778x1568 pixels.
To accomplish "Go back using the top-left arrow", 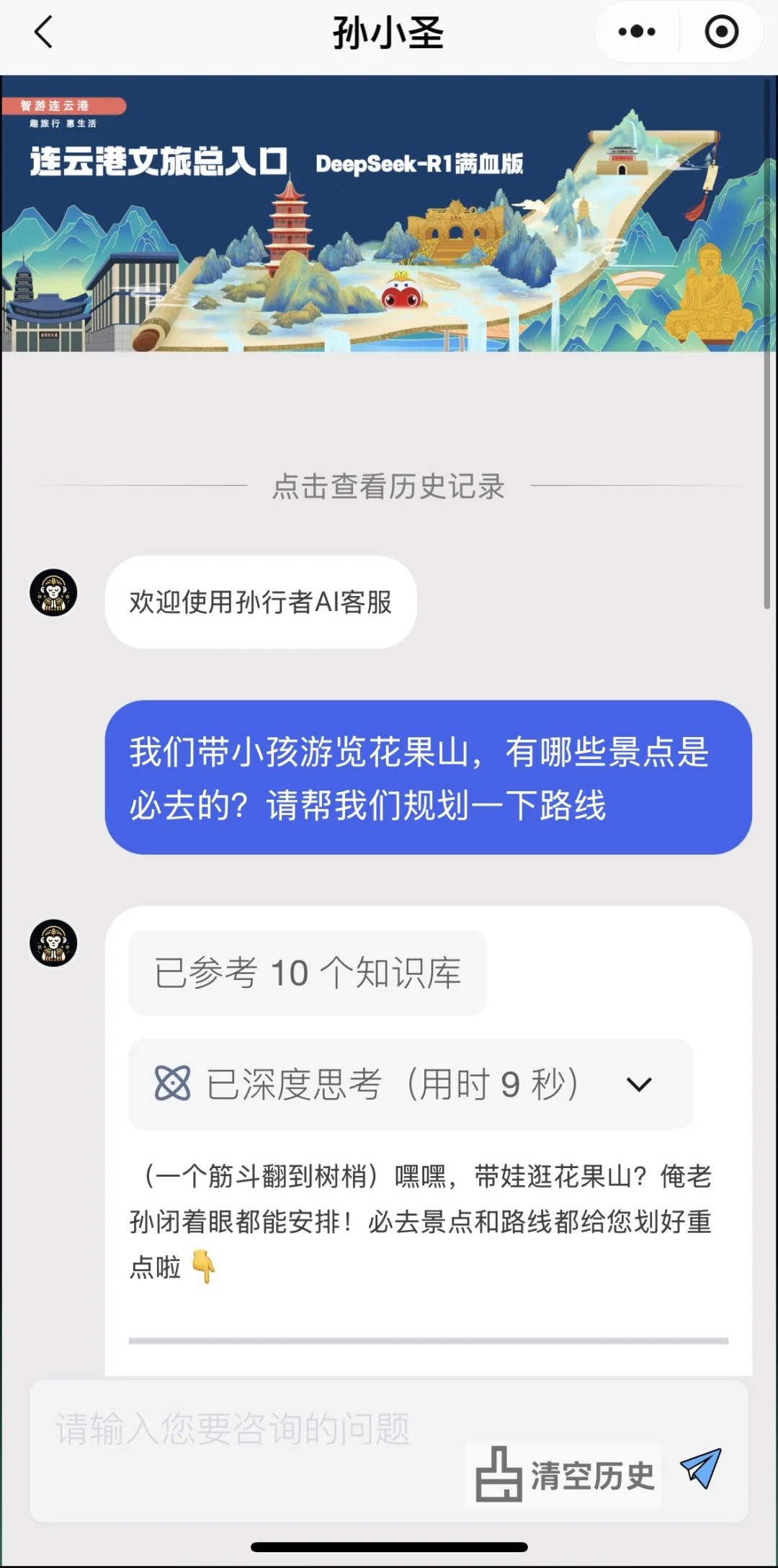I will (44, 32).
